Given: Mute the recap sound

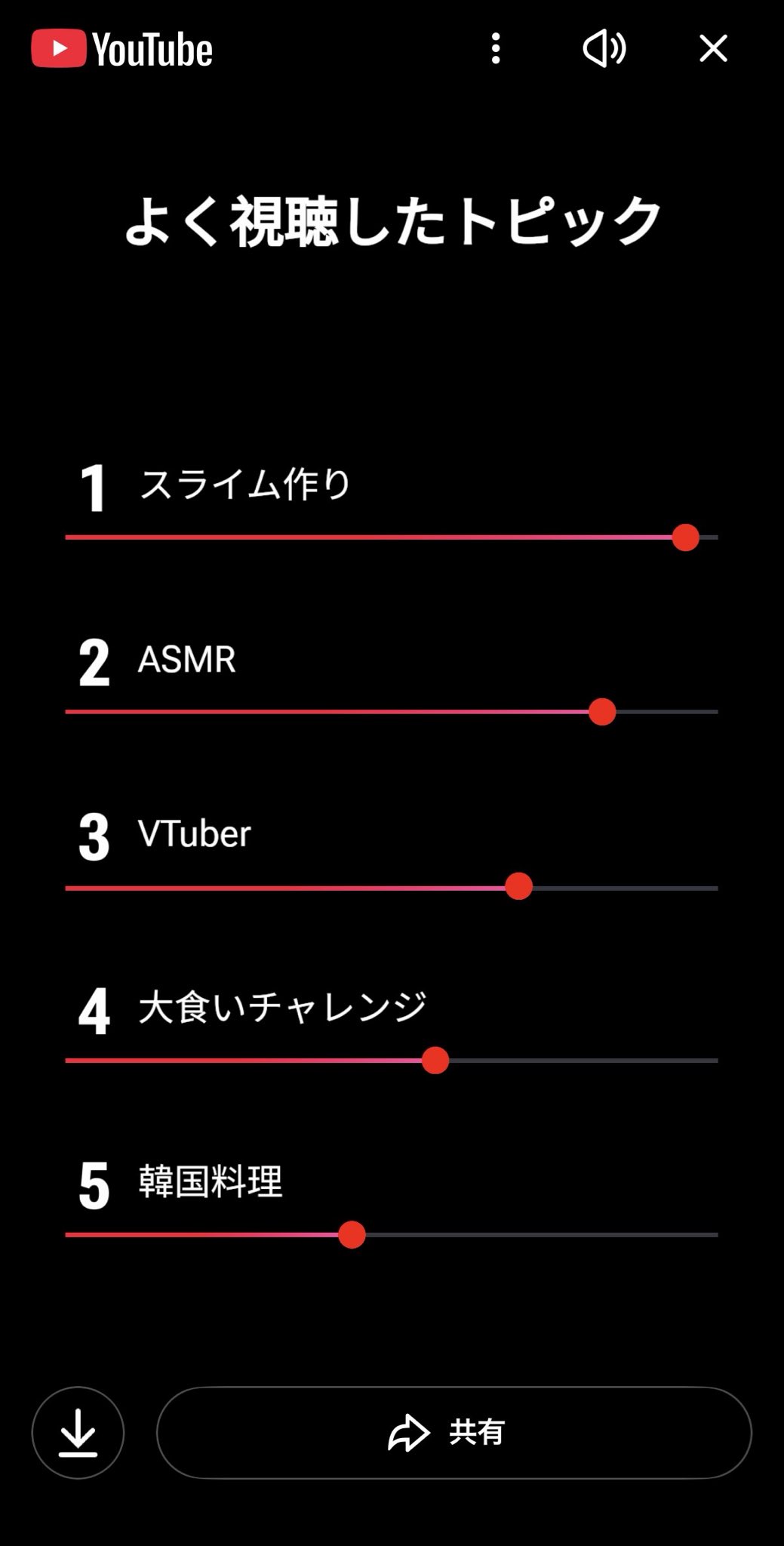Looking at the screenshot, I should pos(604,49).
